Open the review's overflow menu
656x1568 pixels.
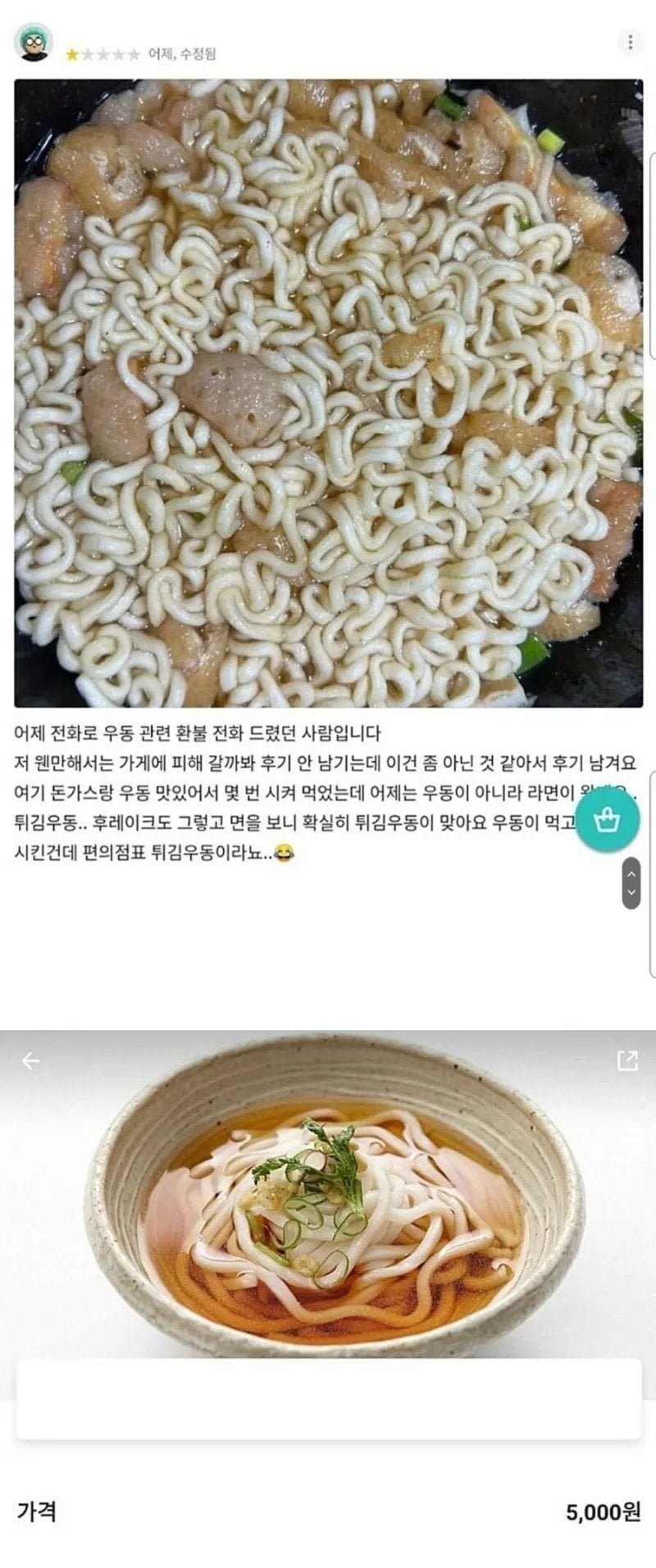(x=630, y=42)
